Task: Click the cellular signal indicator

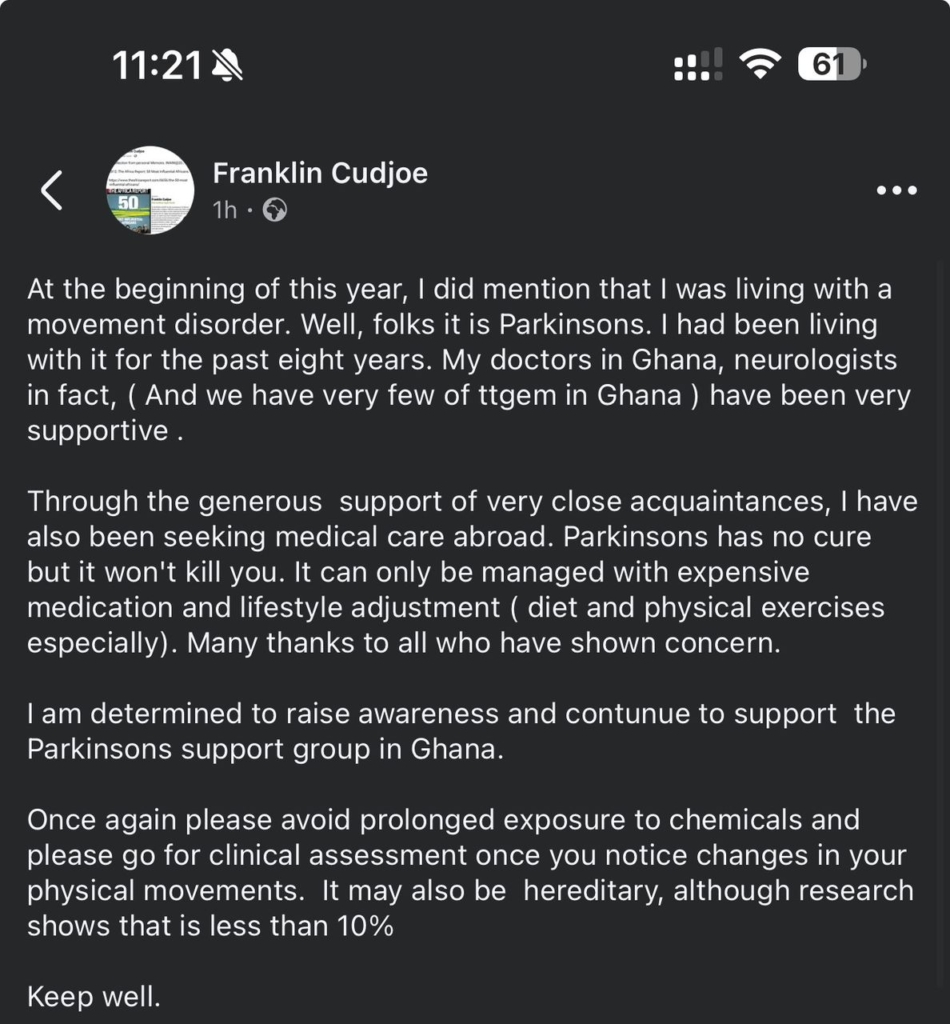Action: (x=699, y=63)
